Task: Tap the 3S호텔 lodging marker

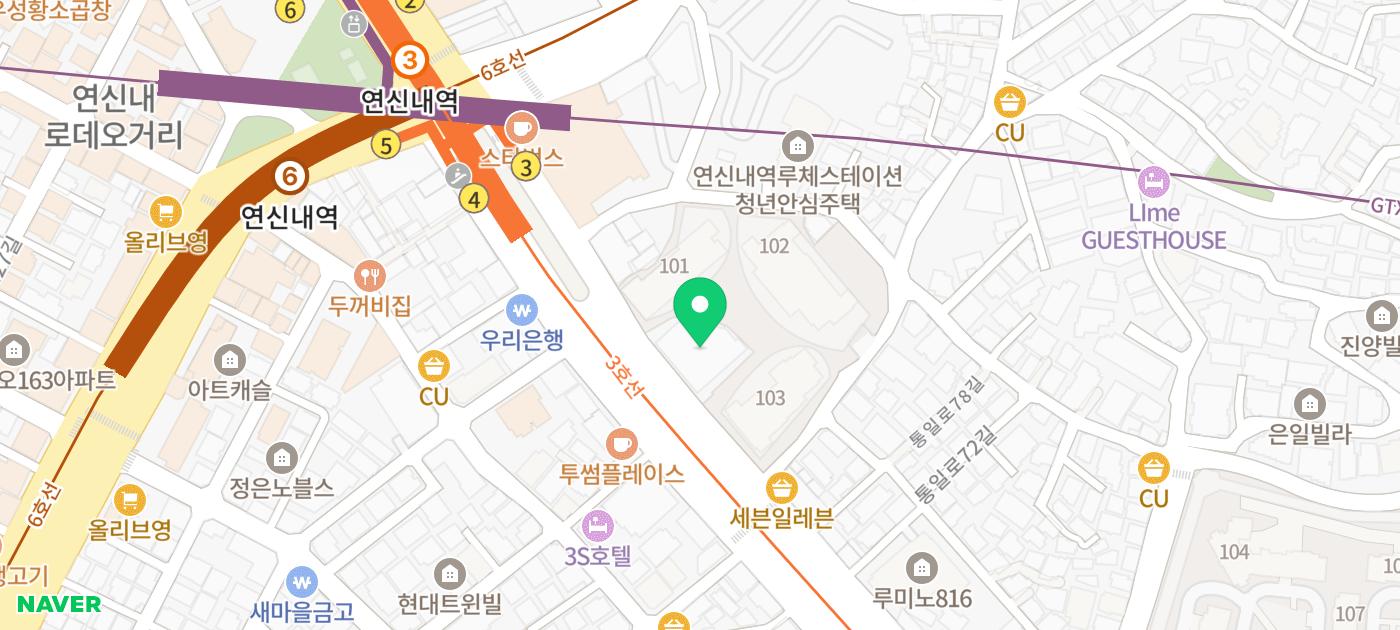Action: pyautogui.click(x=598, y=525)
